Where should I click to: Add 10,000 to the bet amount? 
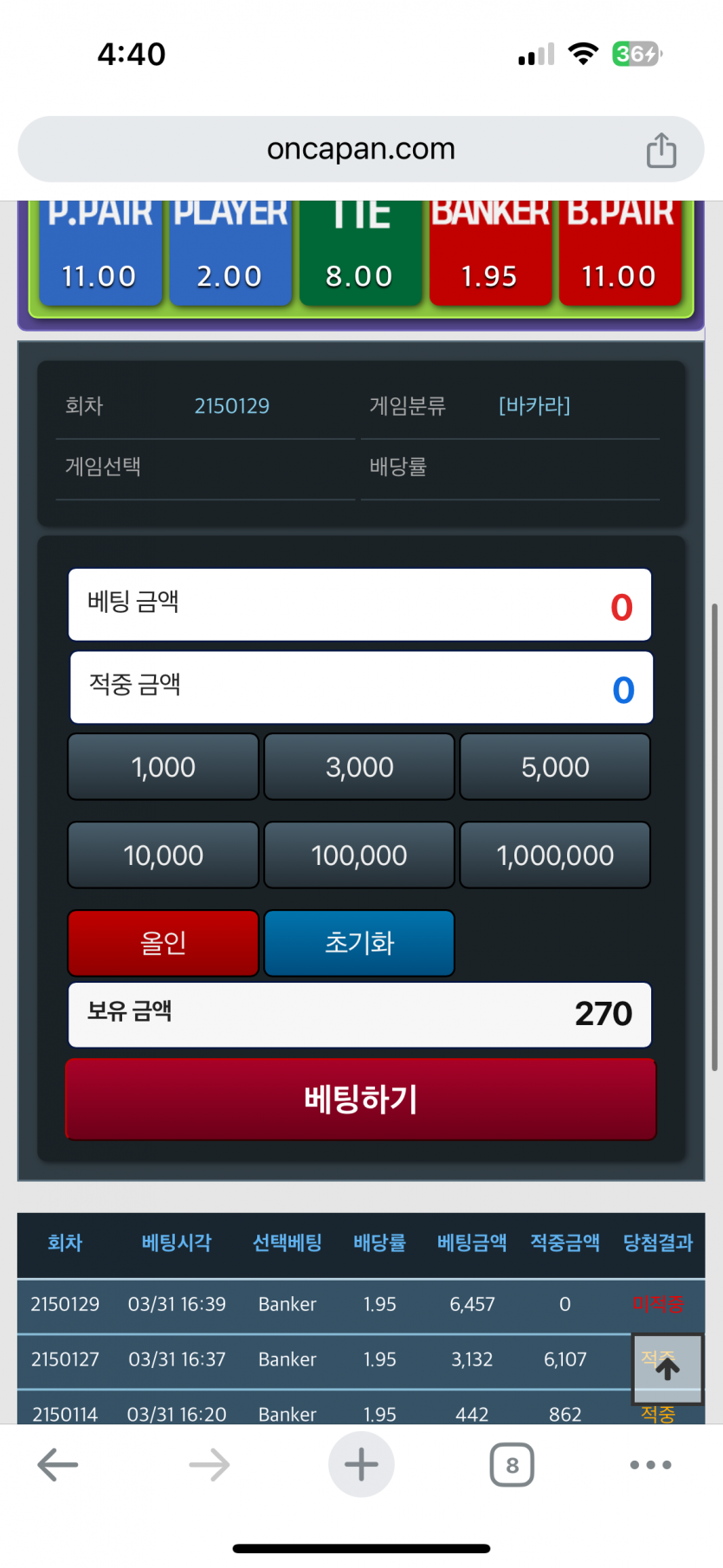point(163,855)
